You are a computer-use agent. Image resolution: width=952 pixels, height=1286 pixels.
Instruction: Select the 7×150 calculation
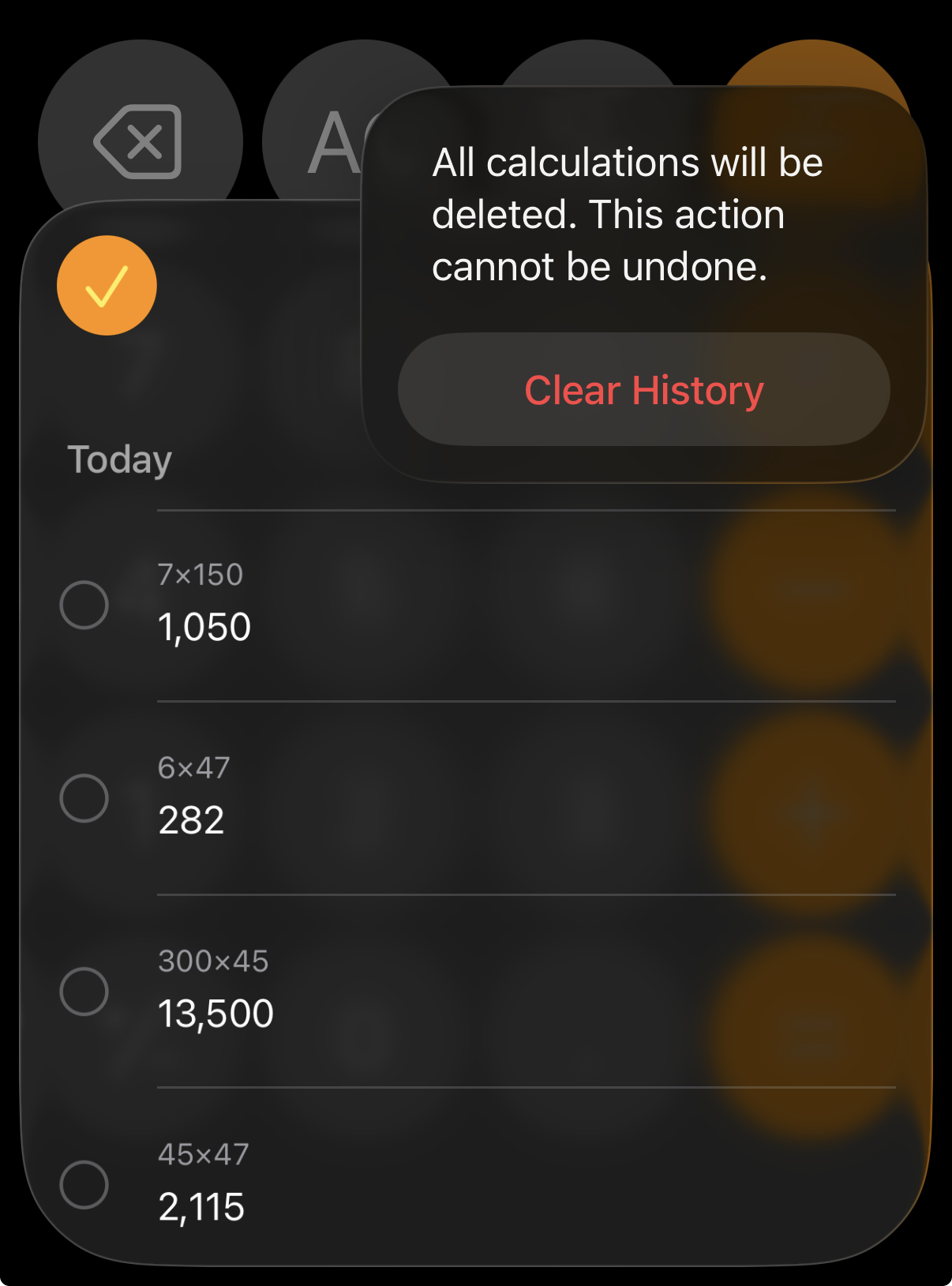tap(84, 606)
